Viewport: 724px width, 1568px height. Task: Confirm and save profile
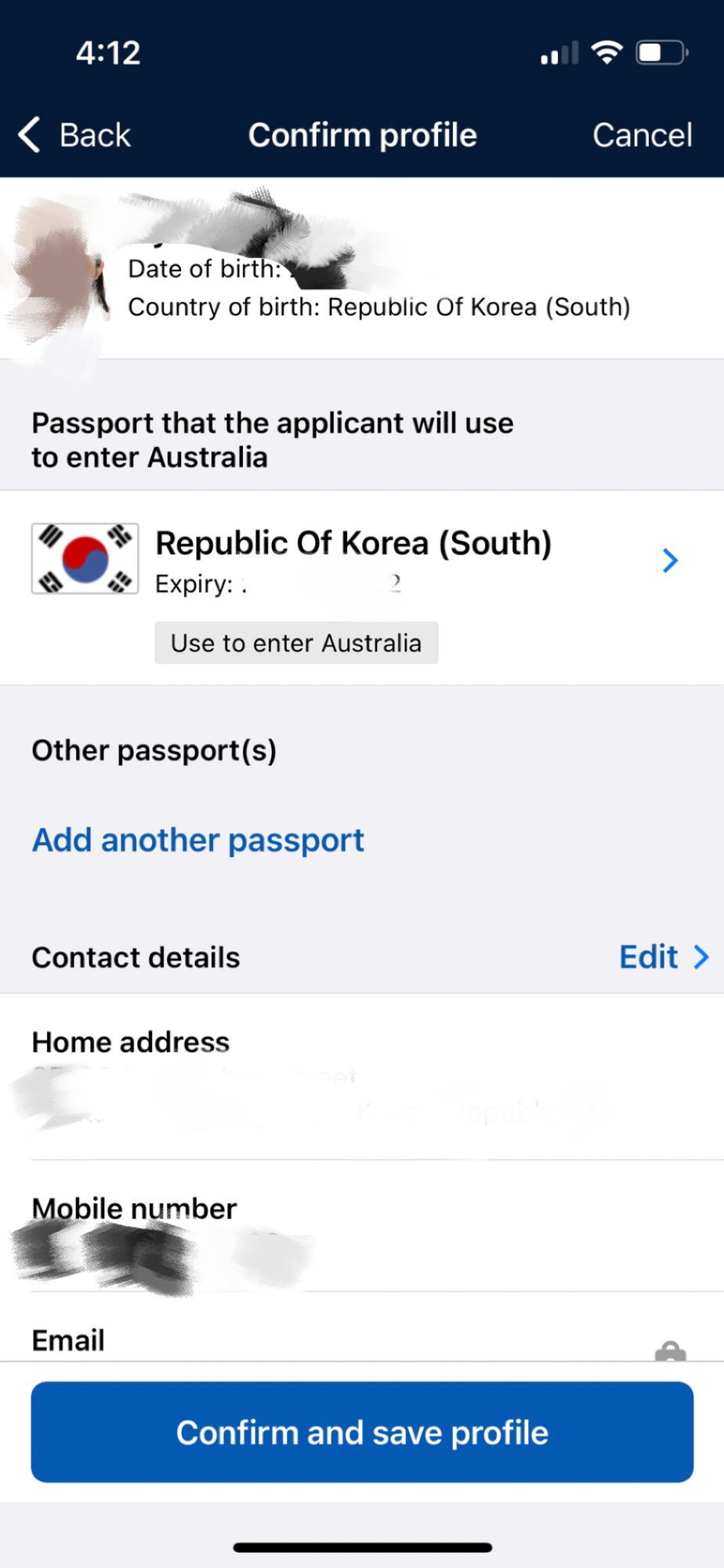(x=362, y=1432)
